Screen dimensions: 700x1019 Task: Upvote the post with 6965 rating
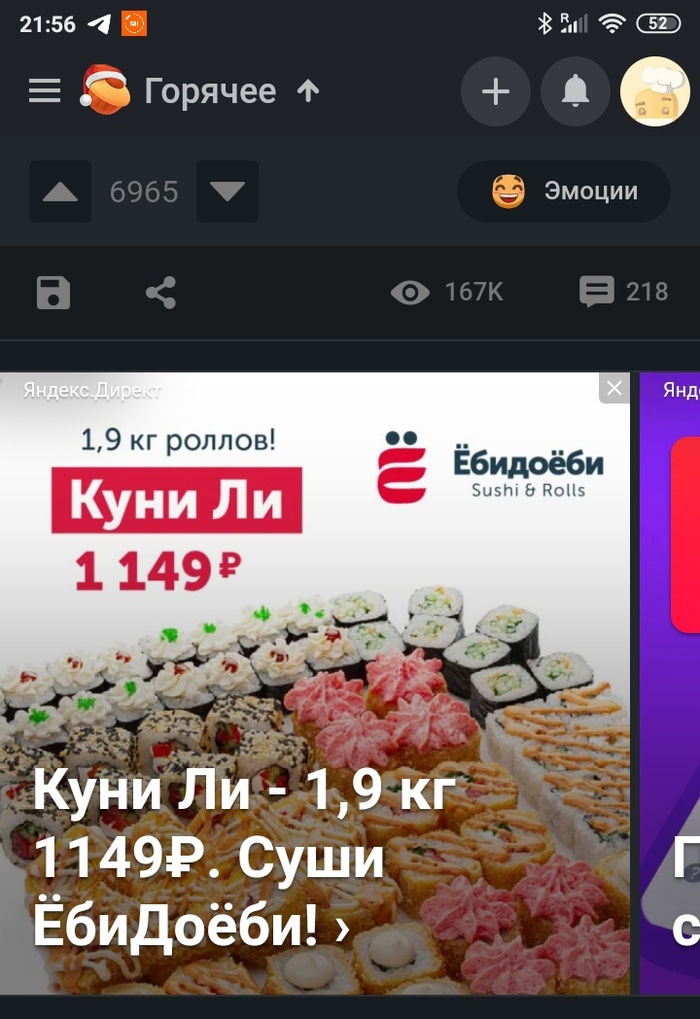(60, 192)
